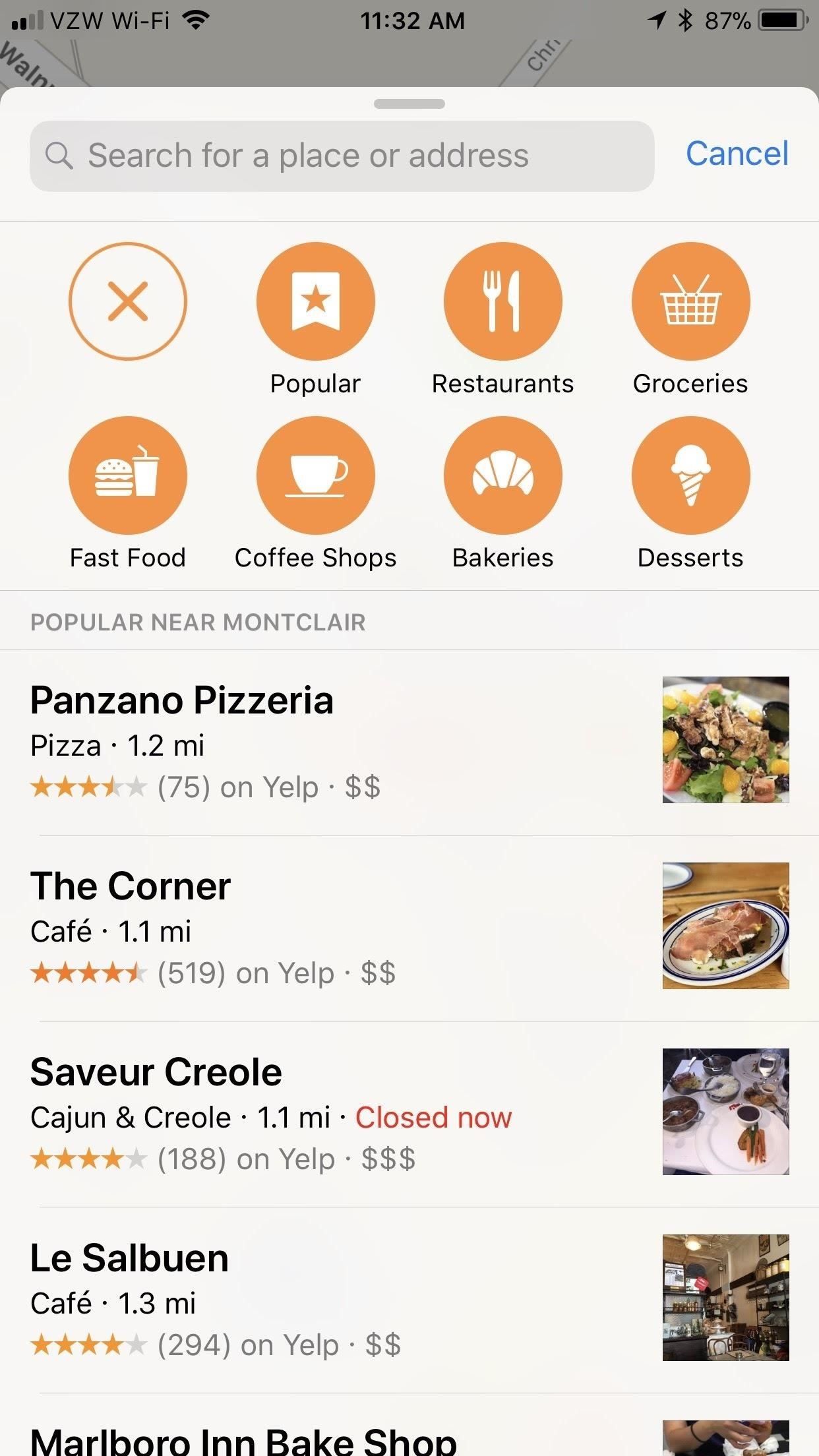The height and width of the screenshot is (1456, 819).
Task: Select the Restaurants category icon
Action: 503,300
